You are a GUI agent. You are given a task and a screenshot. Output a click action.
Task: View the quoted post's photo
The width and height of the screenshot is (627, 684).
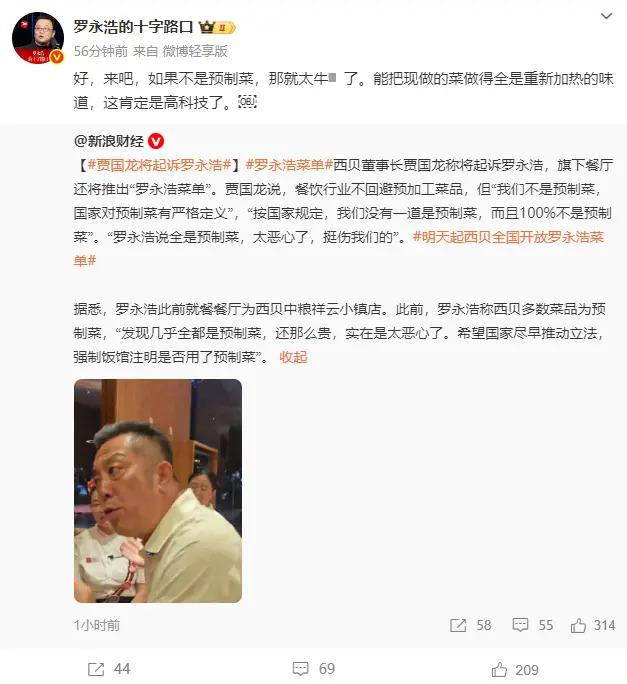[157, 490]
